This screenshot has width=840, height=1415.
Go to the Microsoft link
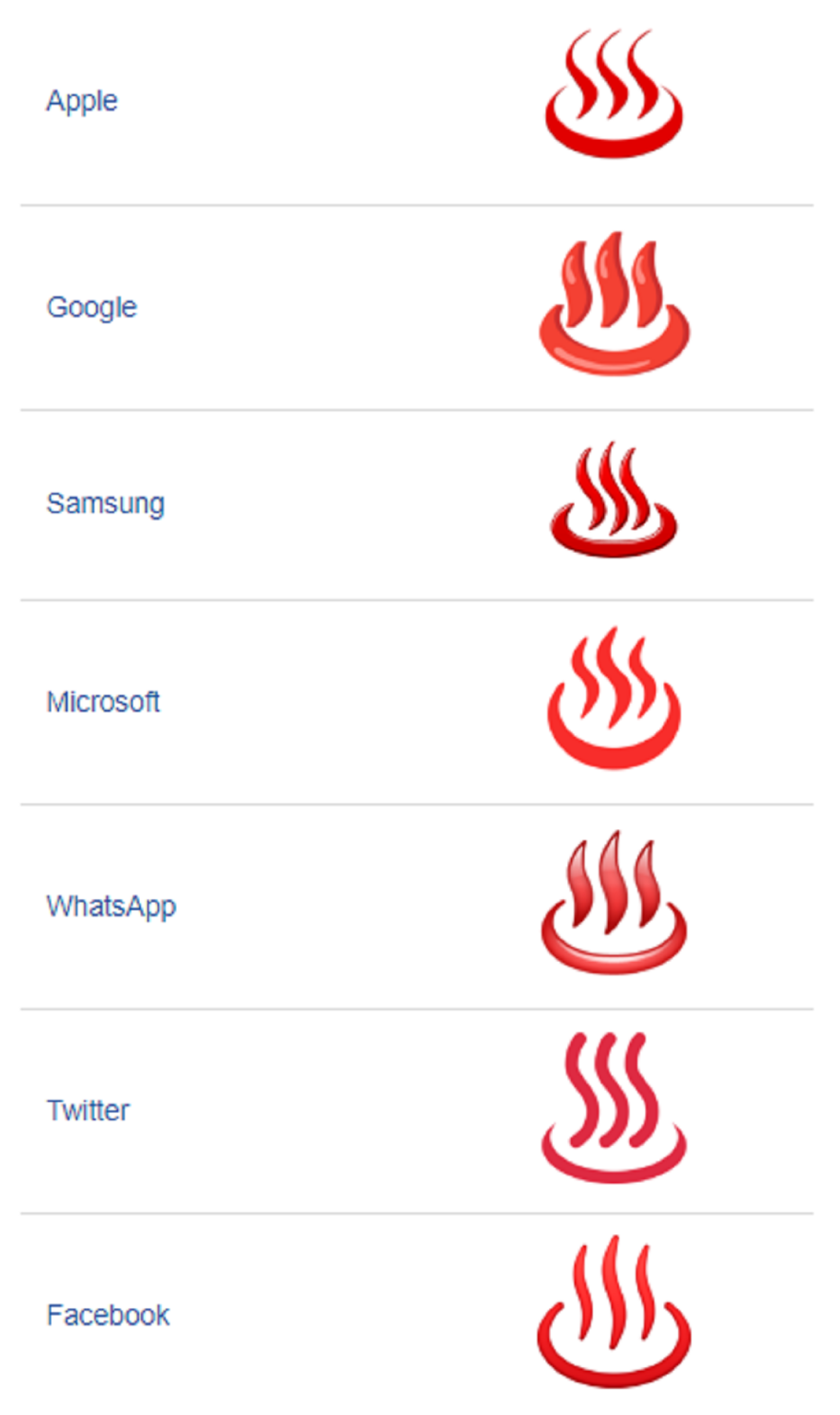pyautogui.click(x=102, y=702)
